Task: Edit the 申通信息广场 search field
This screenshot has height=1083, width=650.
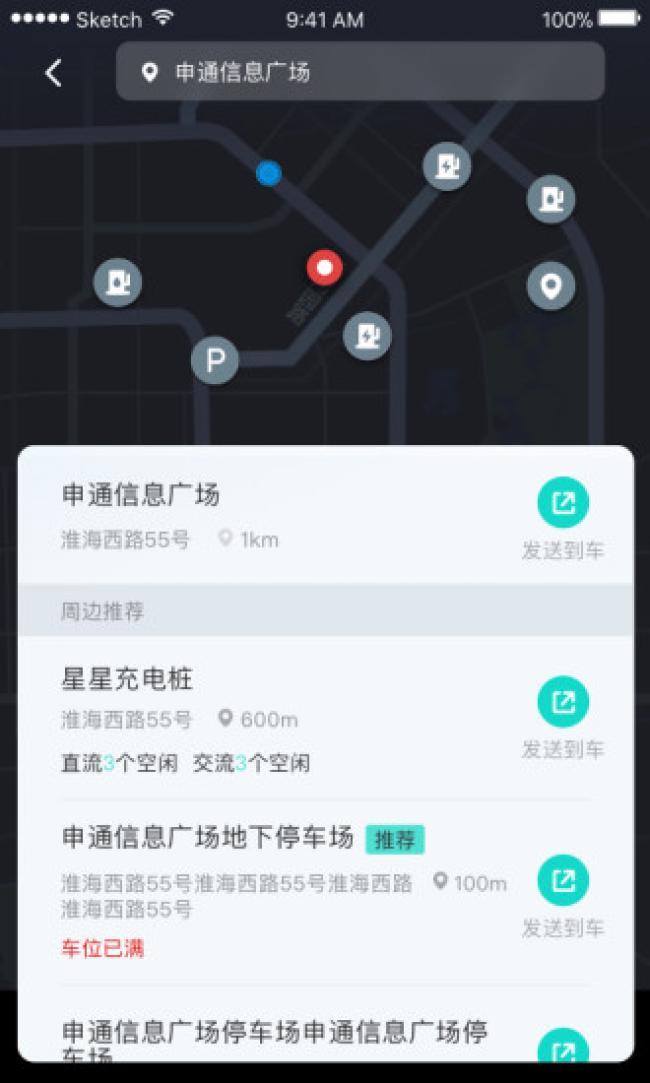Action: pos(360,72)
